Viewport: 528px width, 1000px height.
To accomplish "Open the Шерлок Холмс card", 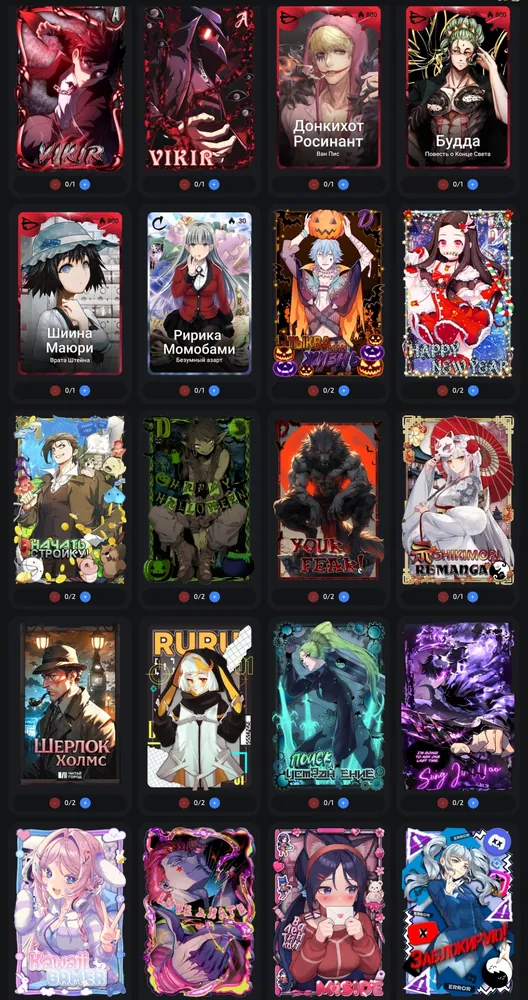I will (70, 705).
